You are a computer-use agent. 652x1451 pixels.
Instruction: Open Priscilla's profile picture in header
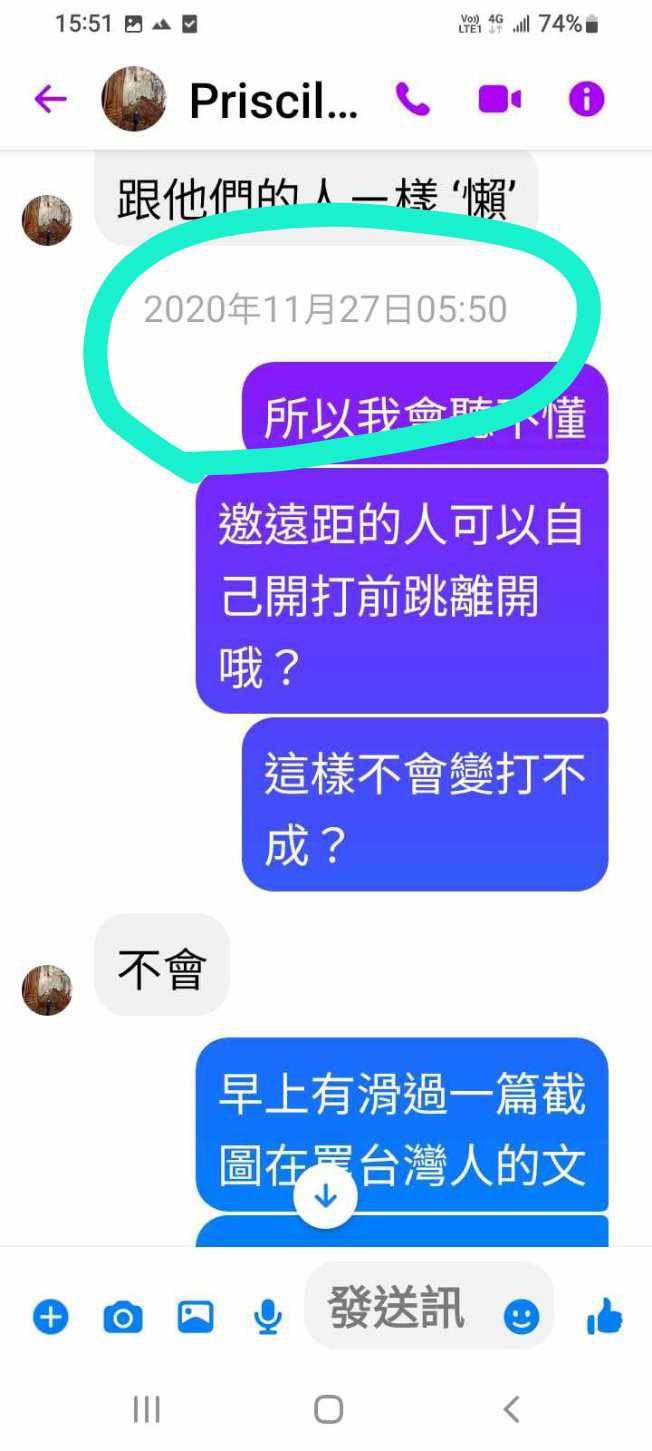click(x=134, y=99)
